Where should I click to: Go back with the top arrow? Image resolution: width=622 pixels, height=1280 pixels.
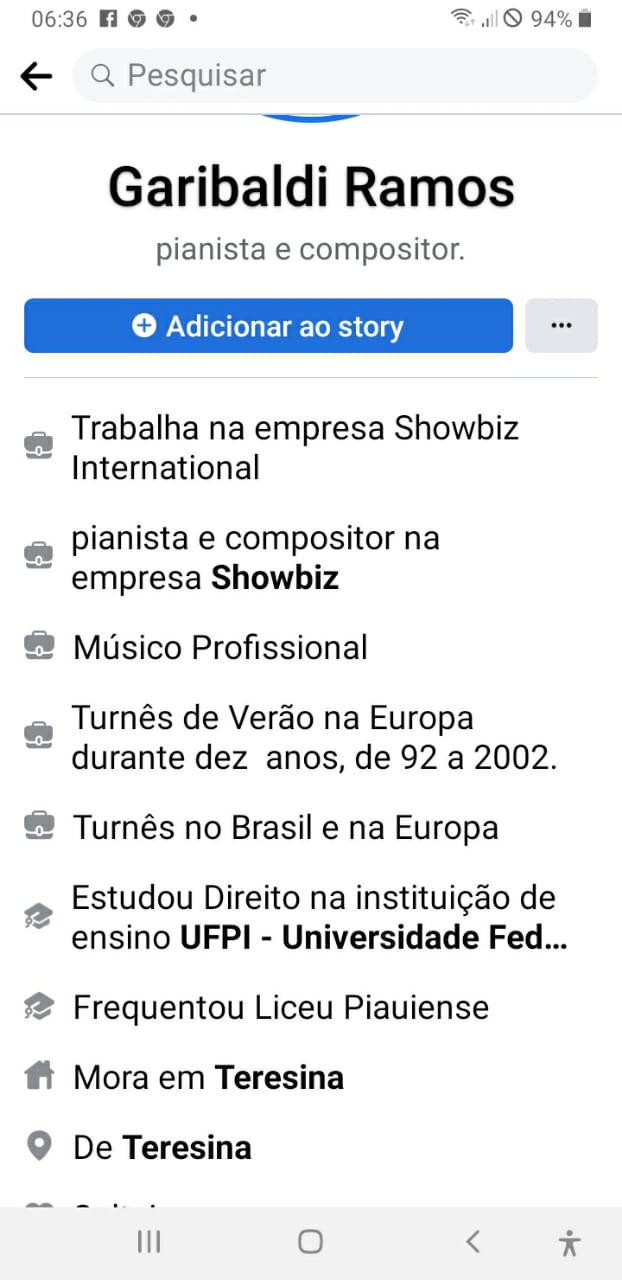point(36,76)
